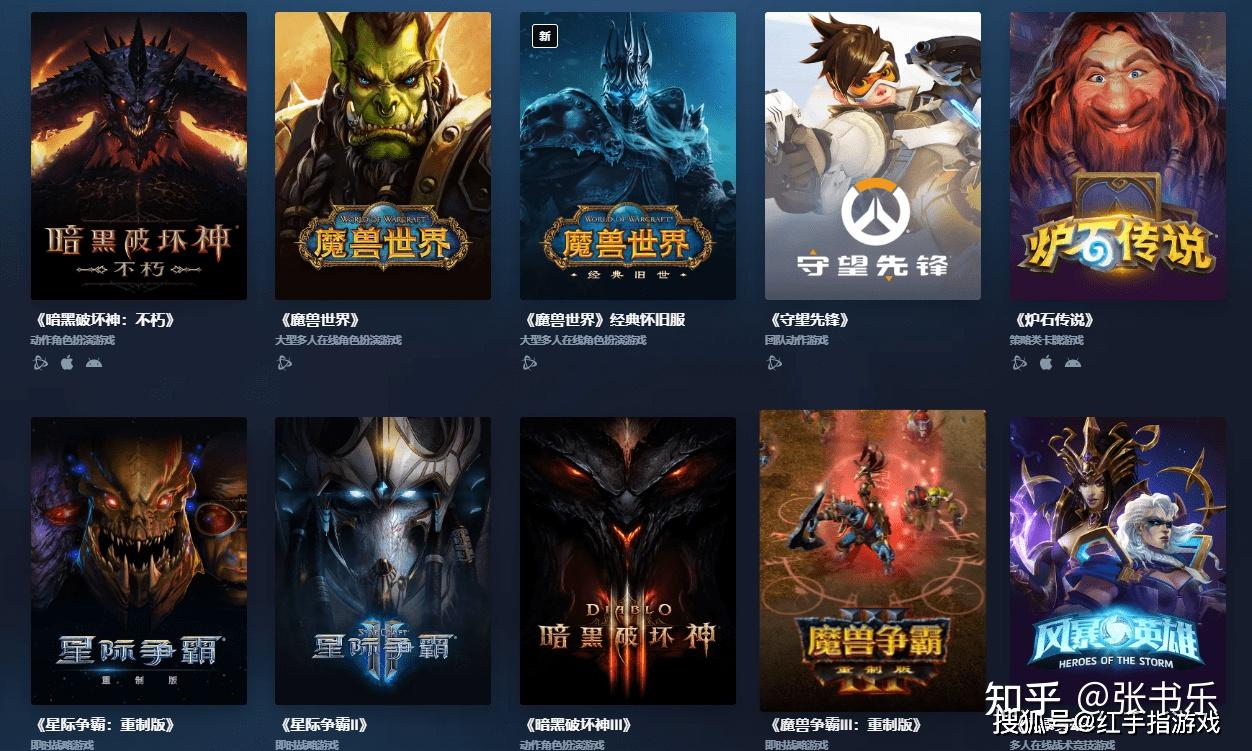Open 魔兽世界 经典怀旧服 card
The width and height of the screenshot is (1252, 751).
click(x=627, y=155)
